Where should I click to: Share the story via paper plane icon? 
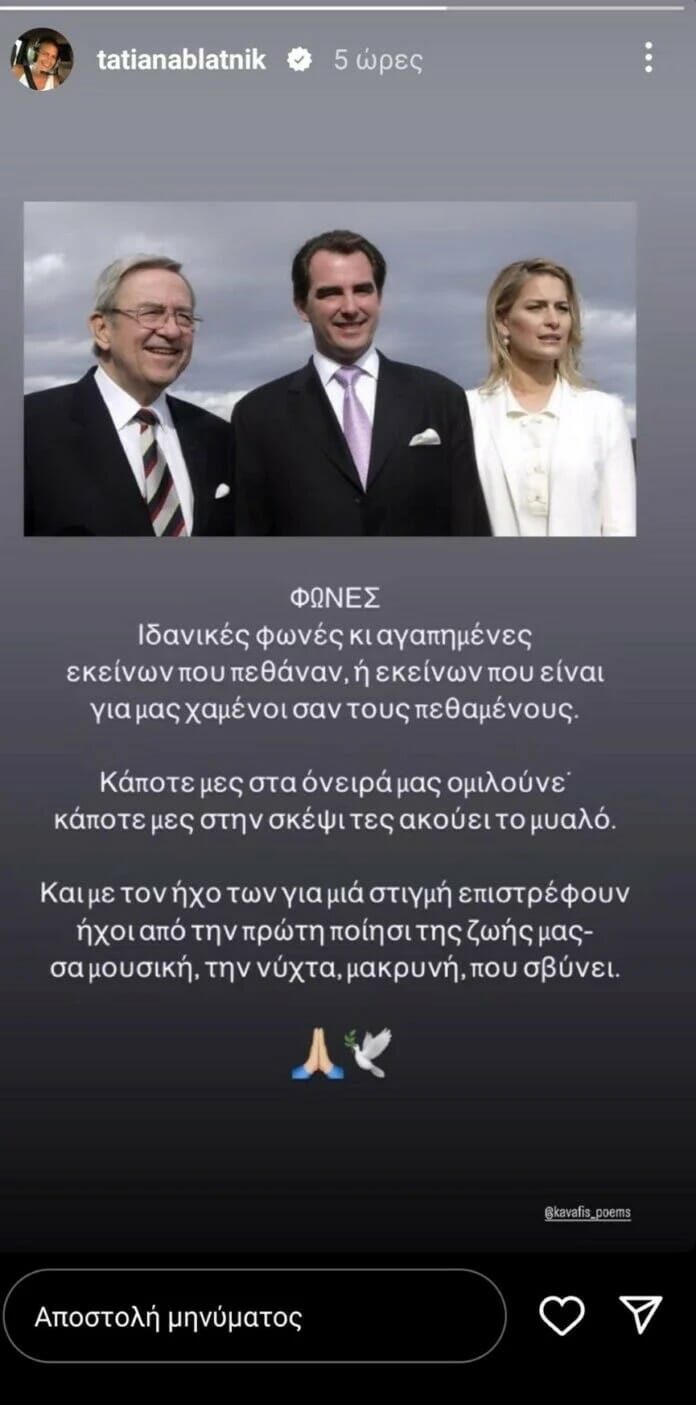point(640,1315)
